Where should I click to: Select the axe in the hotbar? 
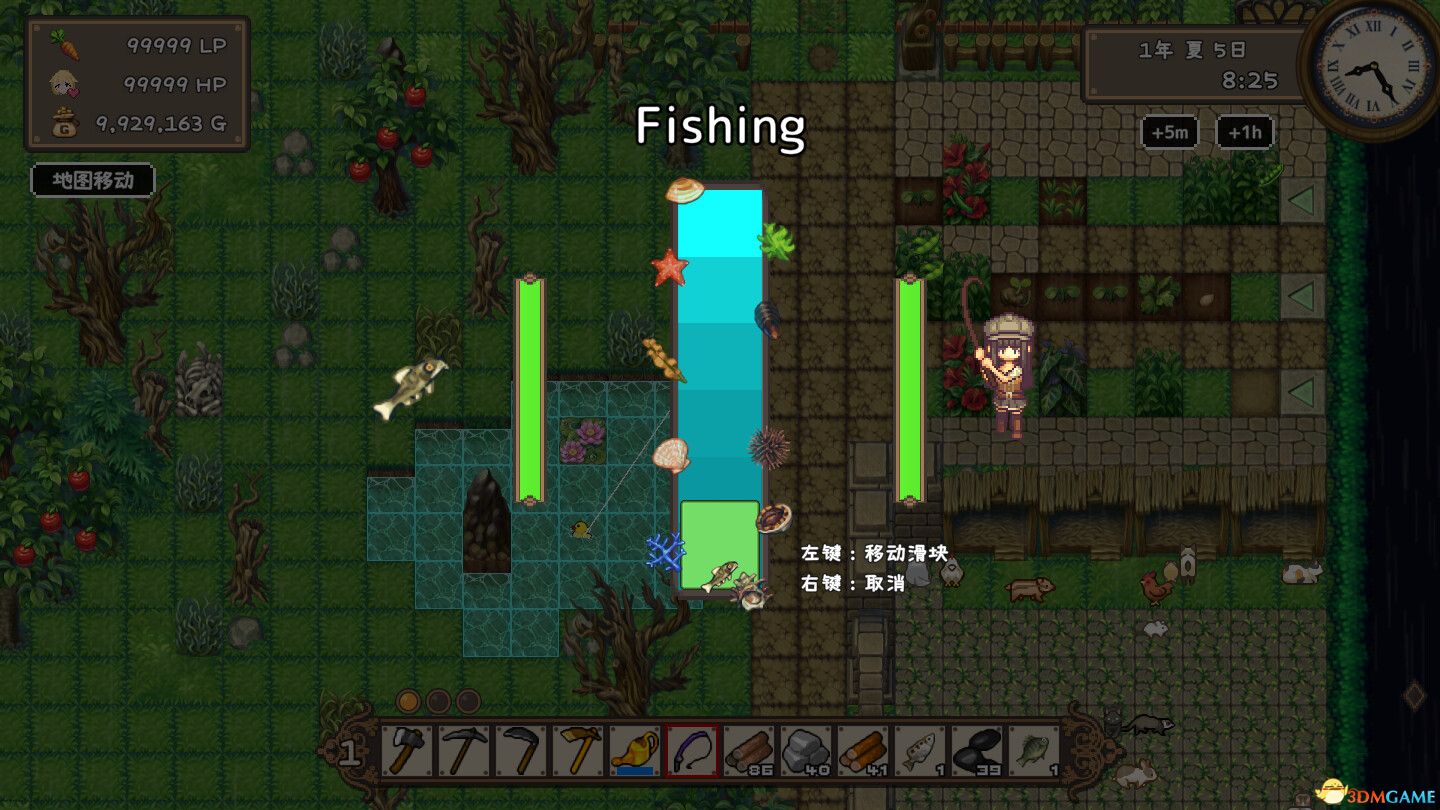click(407, 750)
